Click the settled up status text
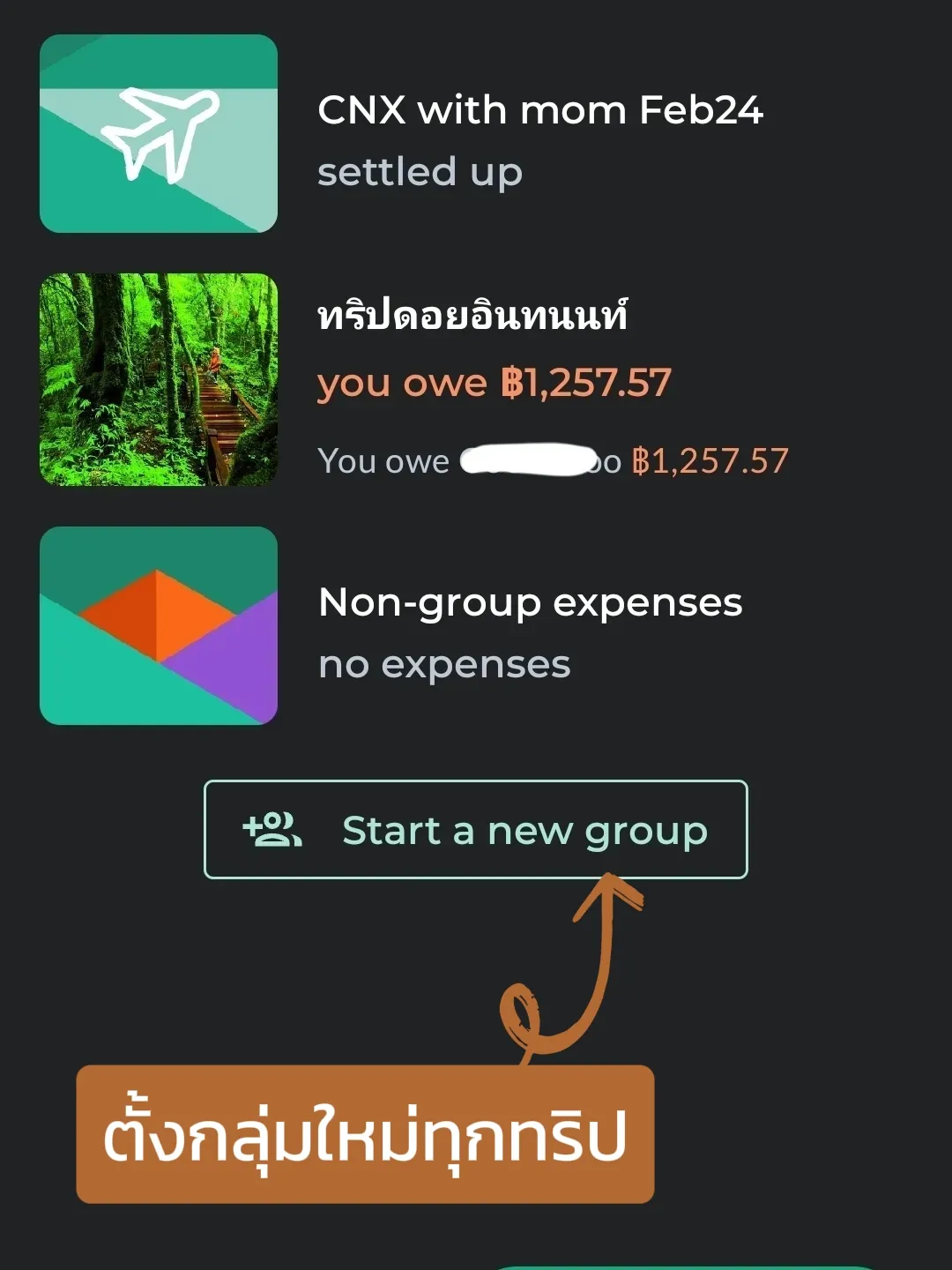This screenshot has height=1270, width=952. click(420, 173)
